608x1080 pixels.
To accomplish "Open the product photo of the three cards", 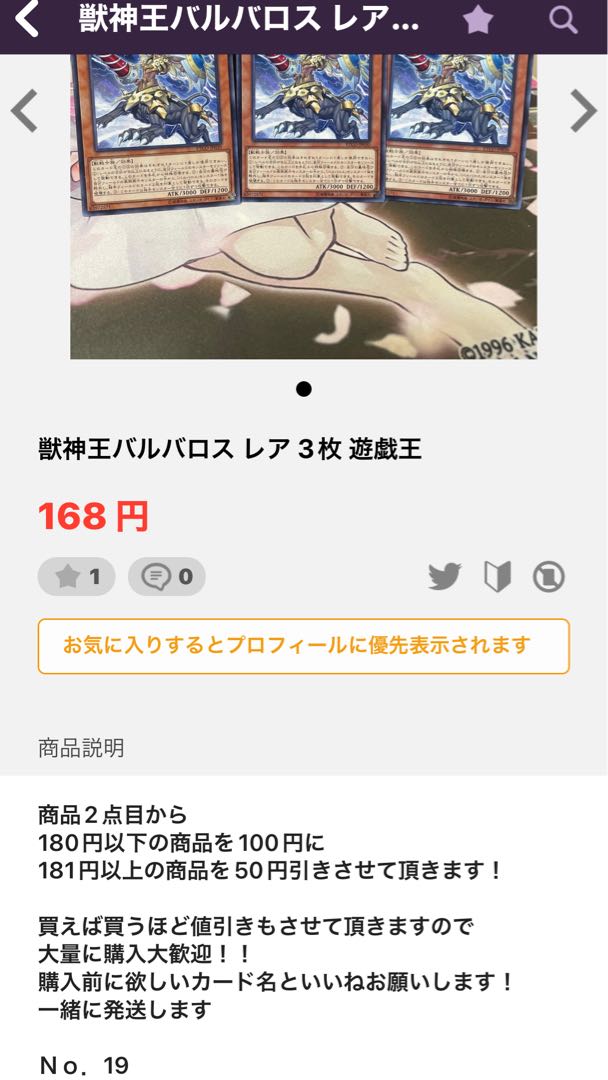I will pyautogui.click(x=303, y=205).
